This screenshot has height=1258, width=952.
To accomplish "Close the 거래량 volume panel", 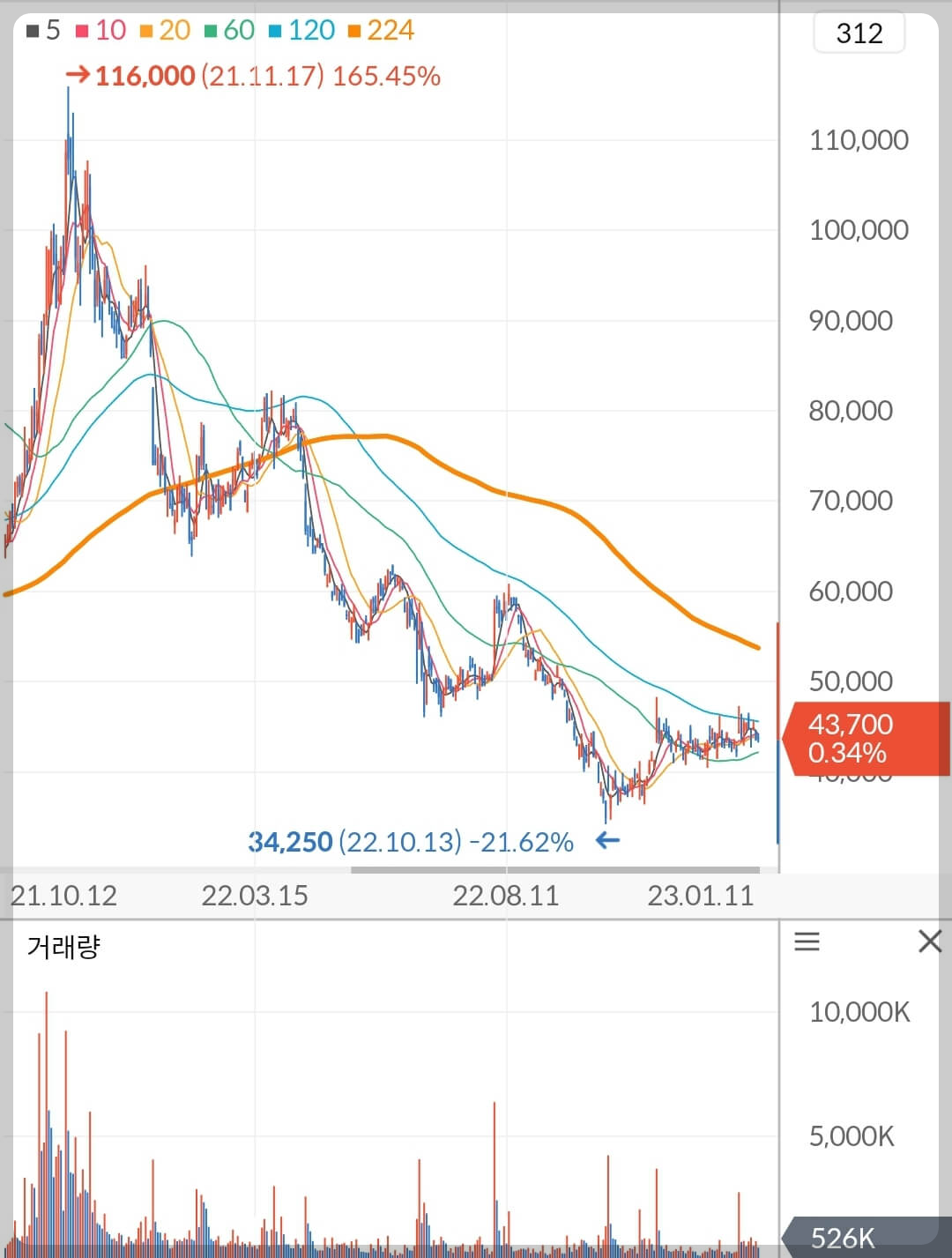I will click(x=930, y=942).
